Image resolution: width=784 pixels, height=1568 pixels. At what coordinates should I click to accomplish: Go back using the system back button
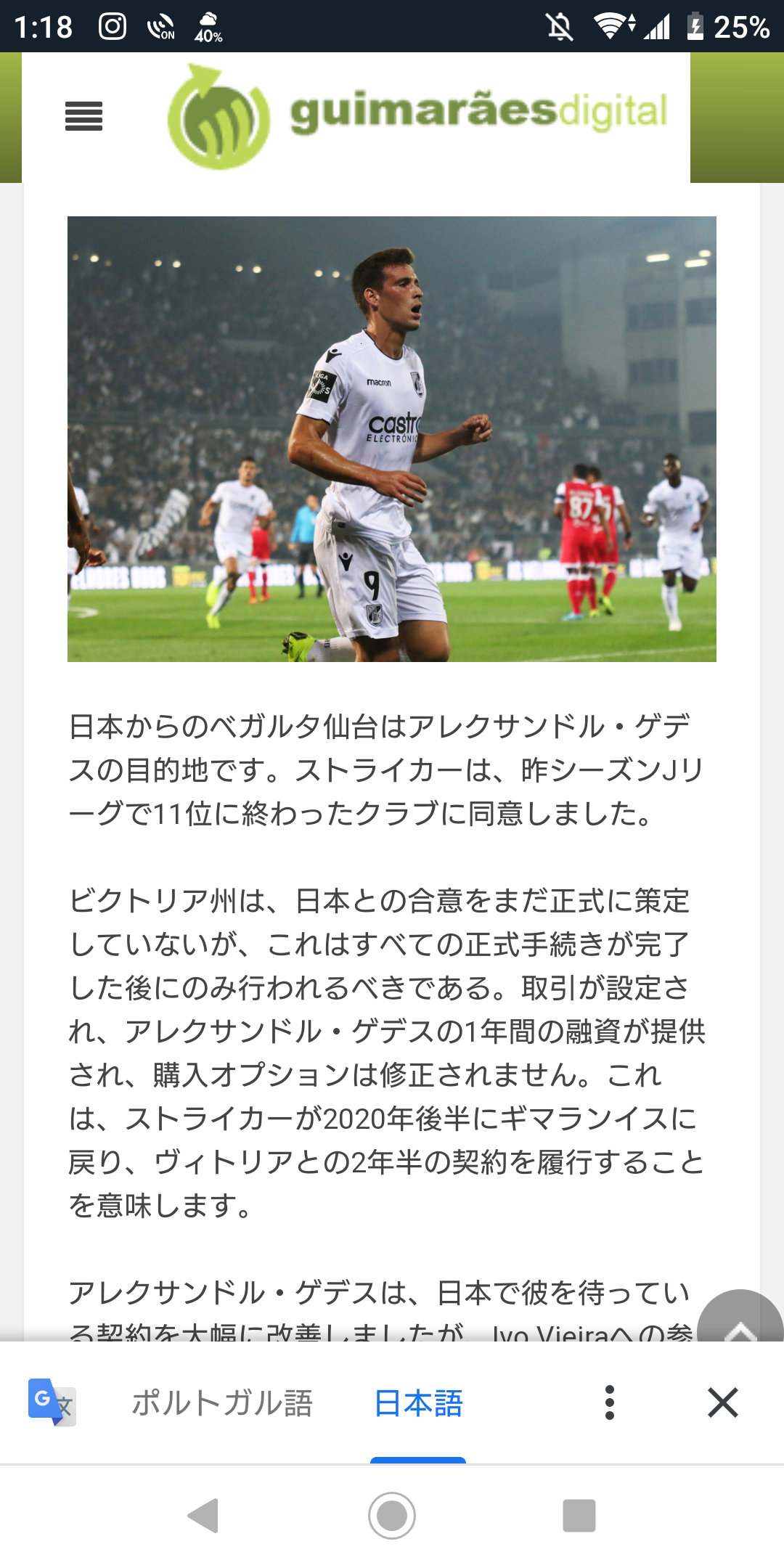coord(204,1516)
